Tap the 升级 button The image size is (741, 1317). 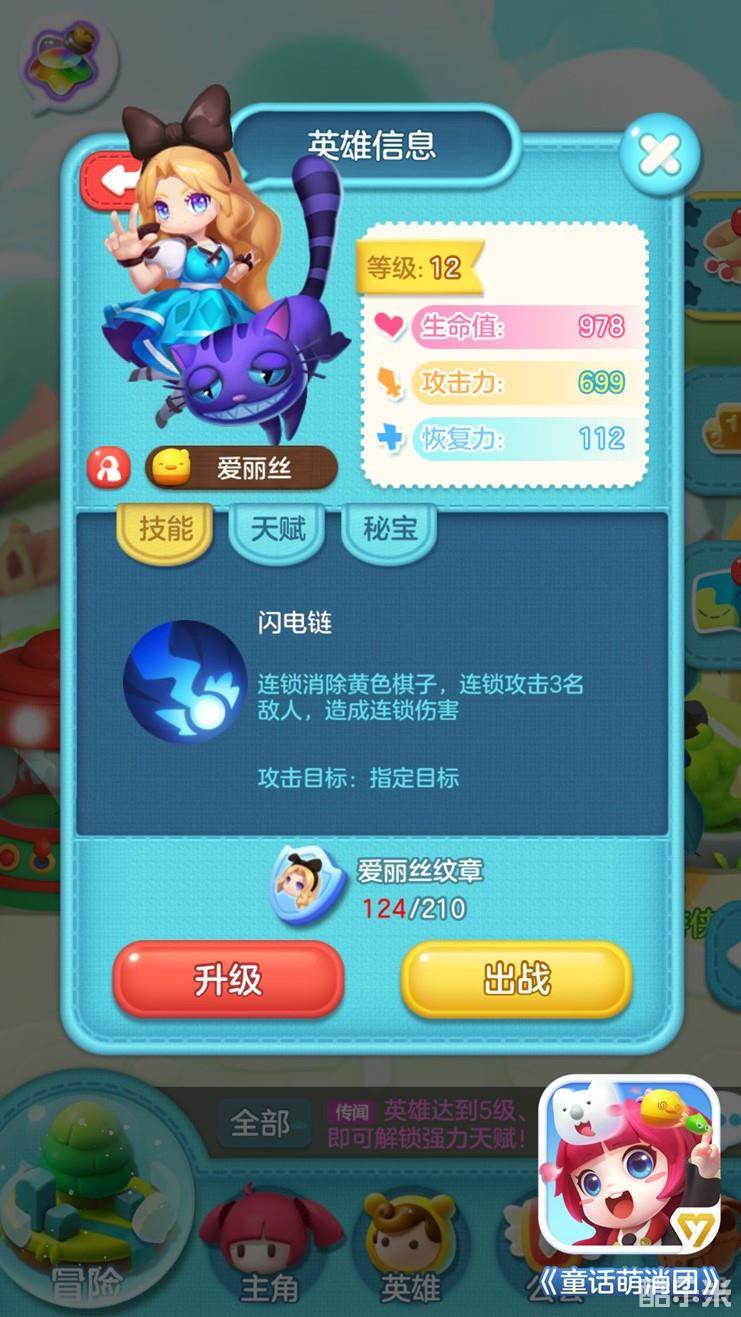click(228, 980)
